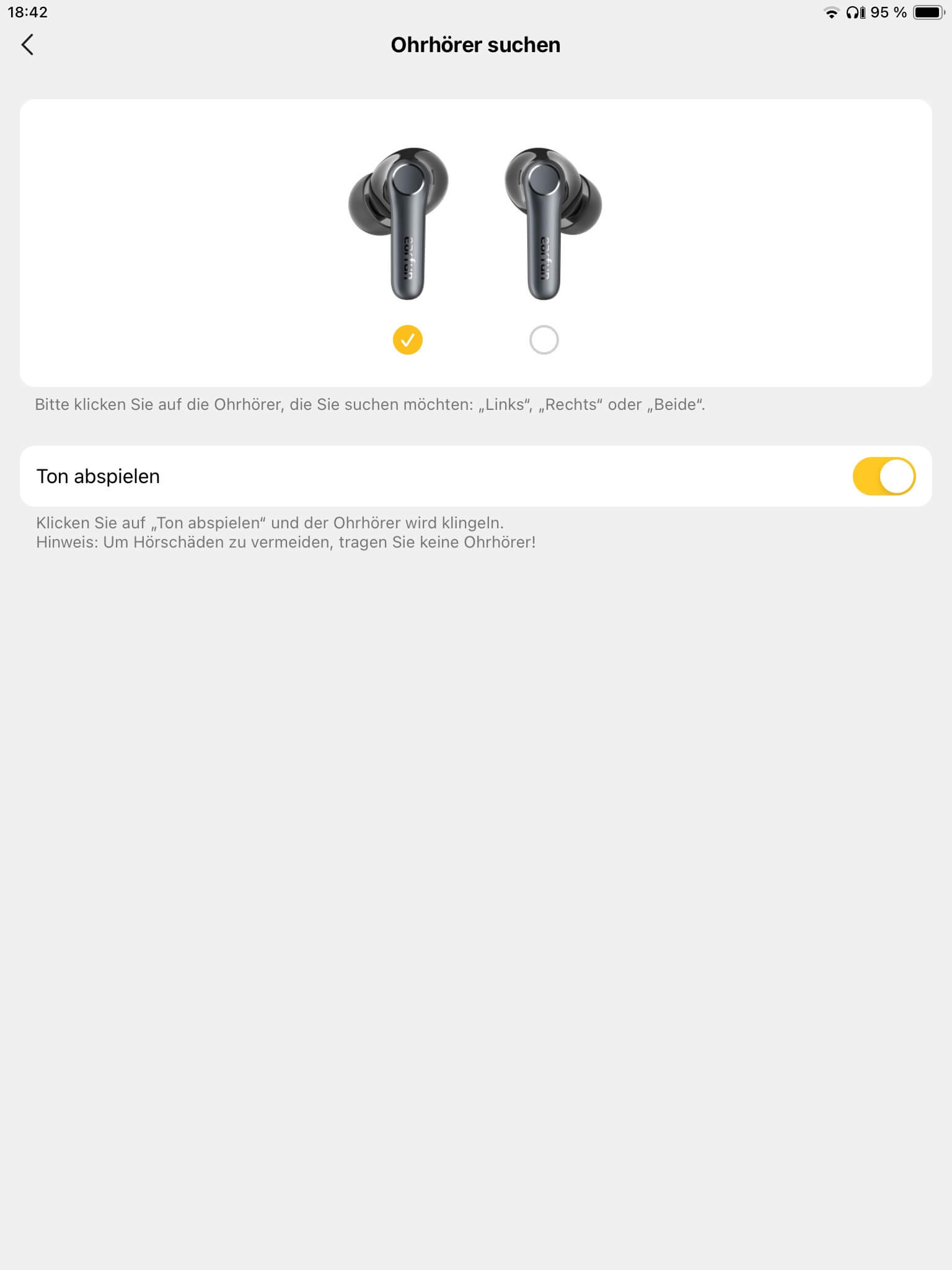Go back from Ohrhörer suchen
This screenshot has height=1270, width=952.
tap(27, 45)
